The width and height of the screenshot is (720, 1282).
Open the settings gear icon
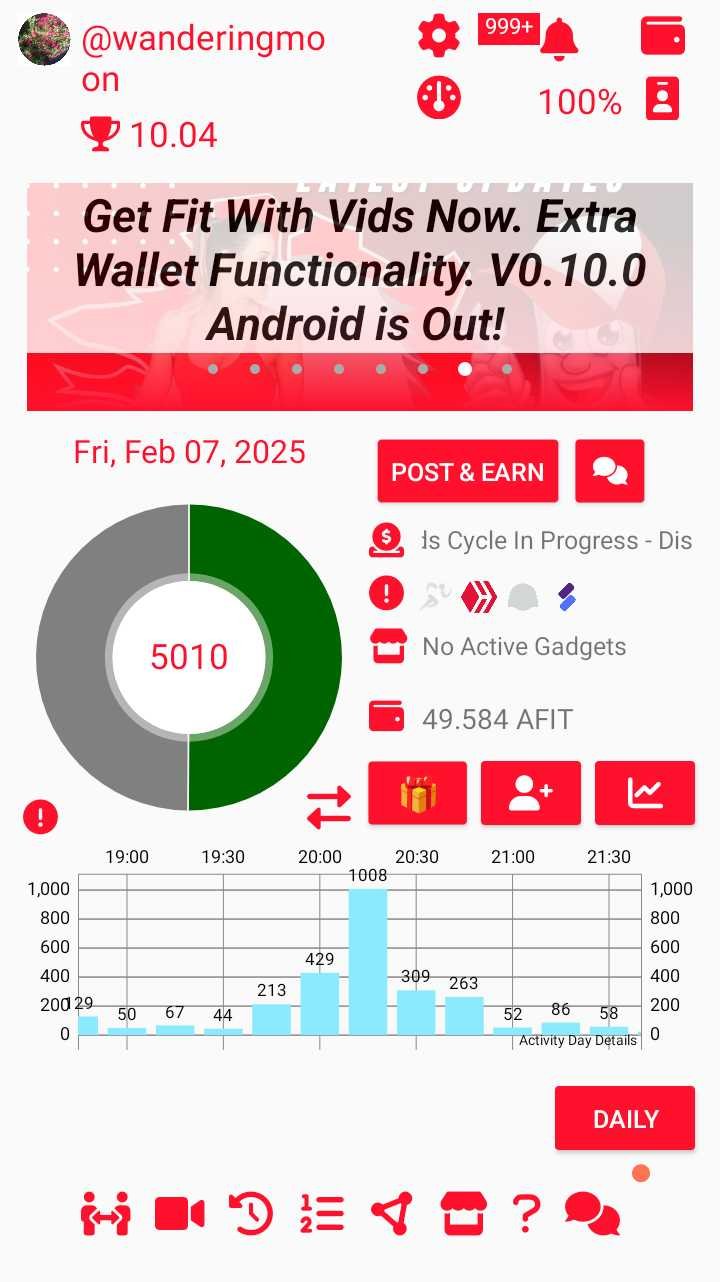click(x=439, y=37)
